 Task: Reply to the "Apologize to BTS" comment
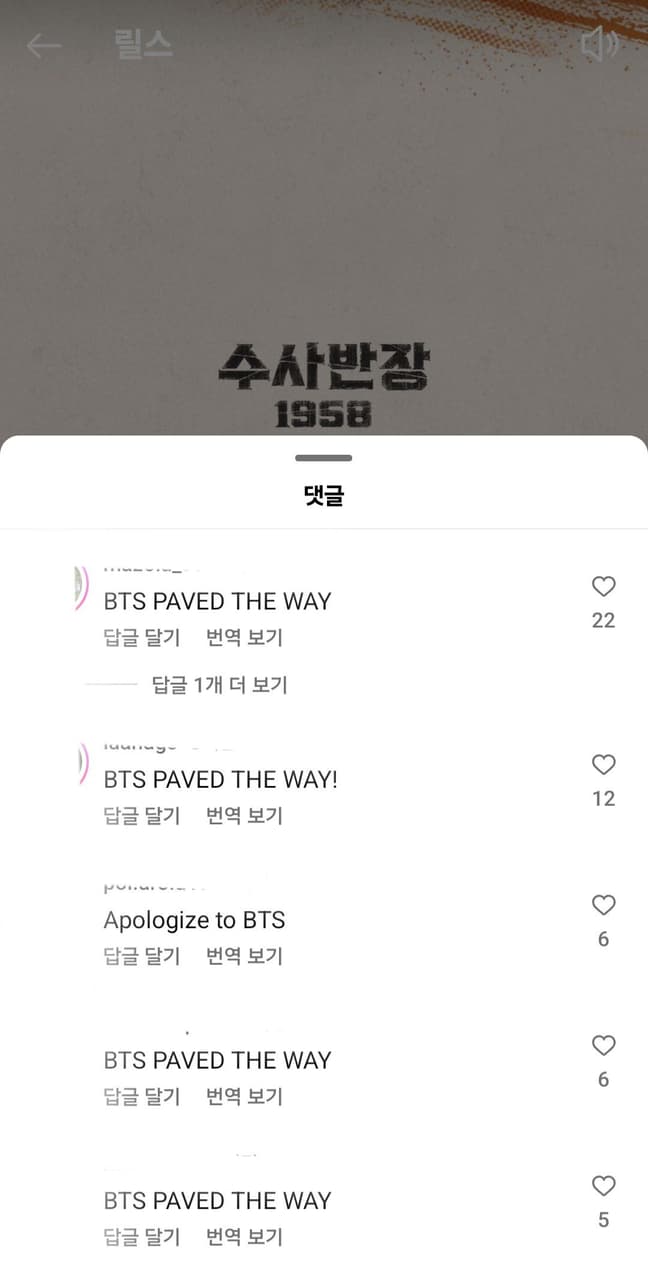142,956
